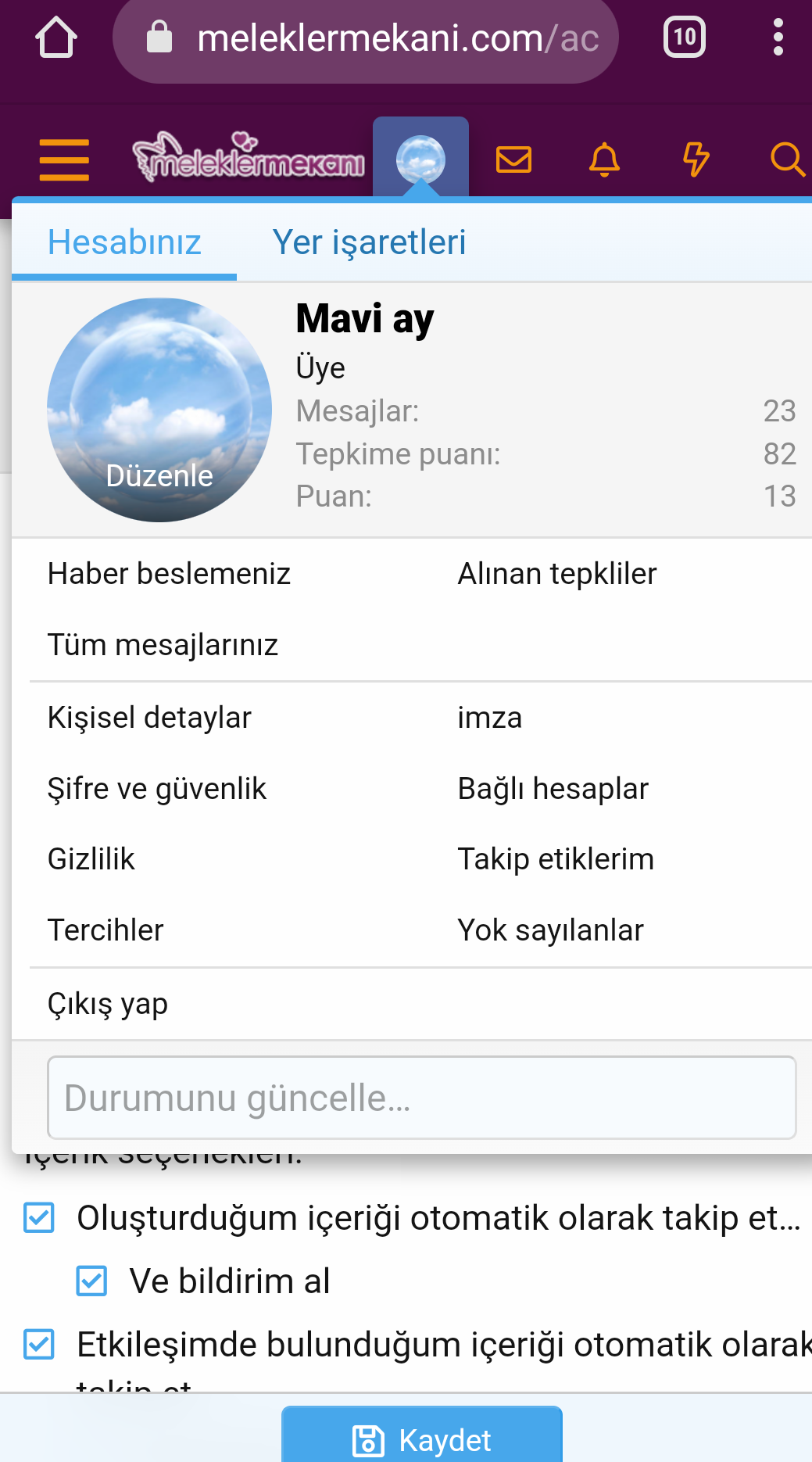
Task: Open Haber beslemeniz
Action: tap(169, 574)
